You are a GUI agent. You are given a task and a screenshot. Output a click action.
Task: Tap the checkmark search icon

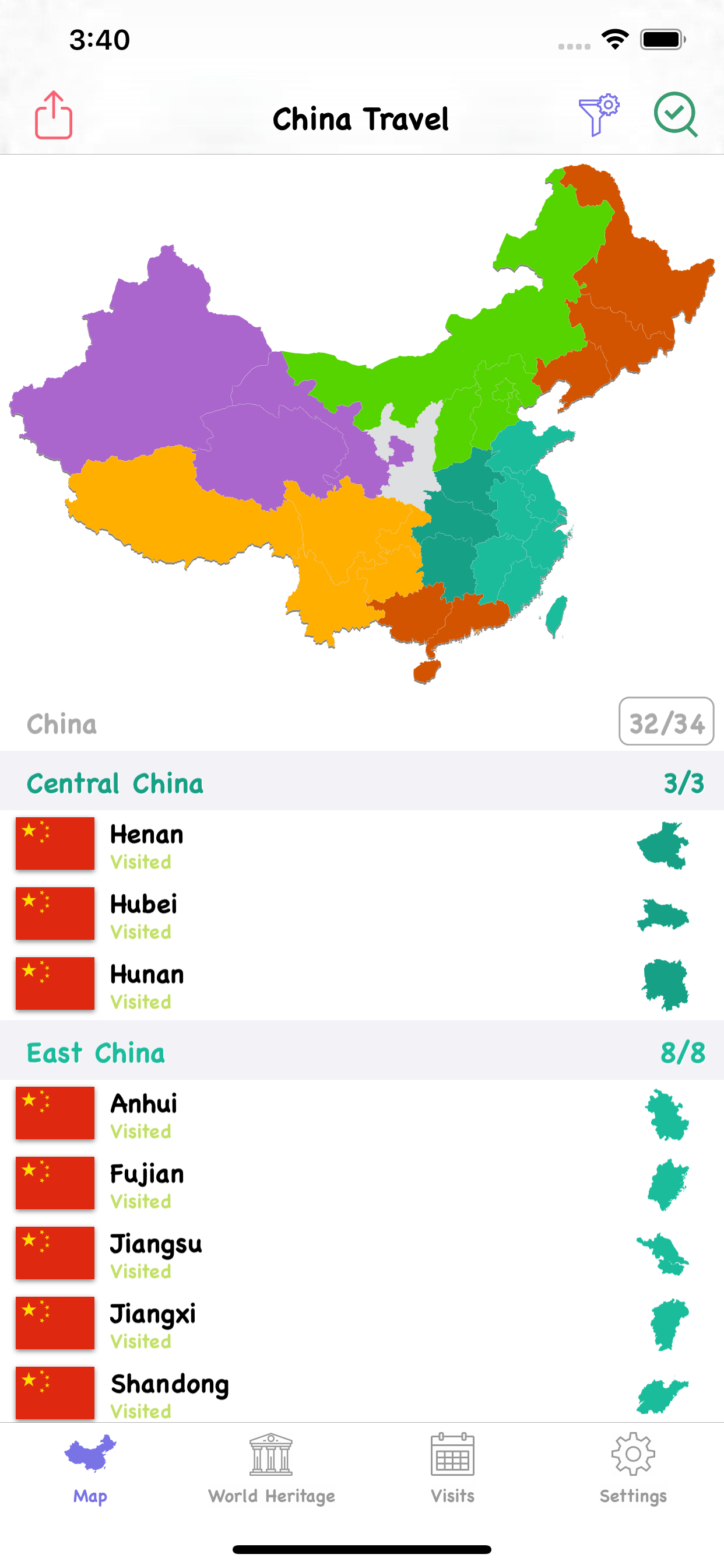pyautogui.click(x=676, y=115)
